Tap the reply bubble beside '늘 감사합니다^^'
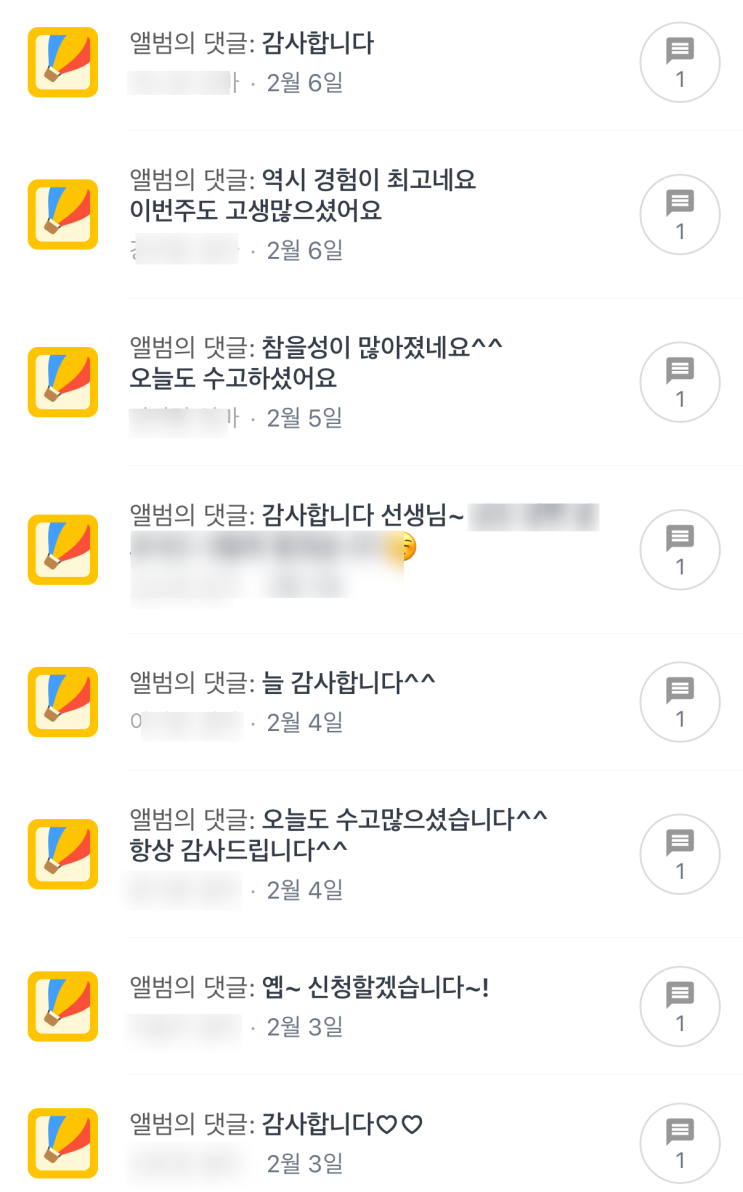The image size is (743, 1192). click(680, 703)
